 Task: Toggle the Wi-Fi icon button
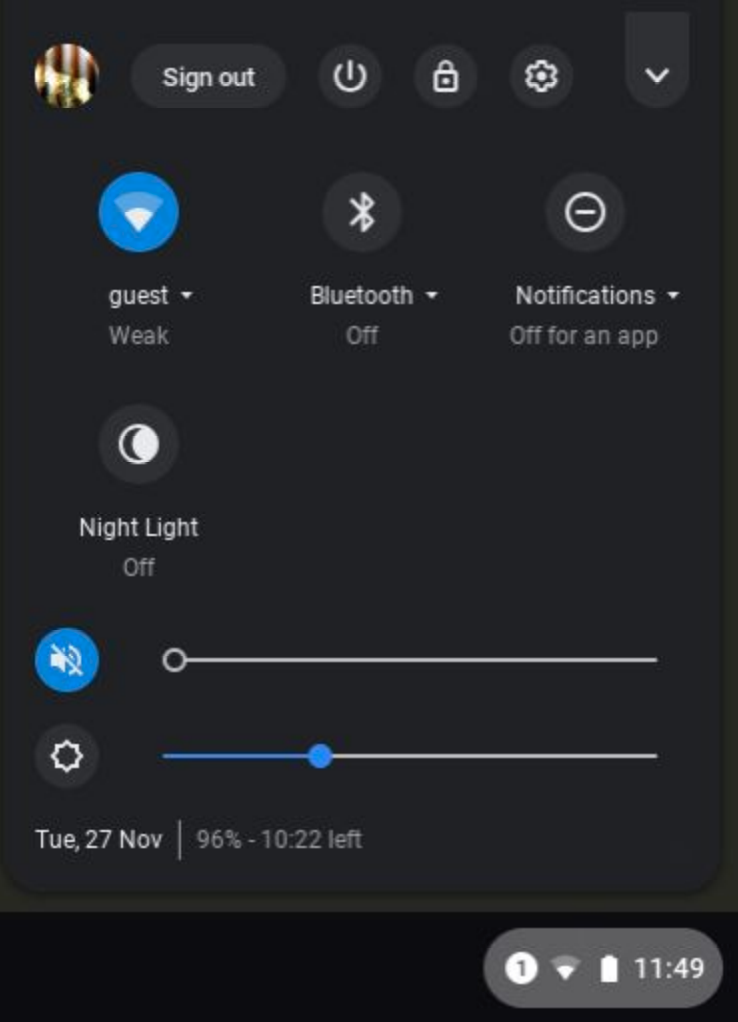139,212
